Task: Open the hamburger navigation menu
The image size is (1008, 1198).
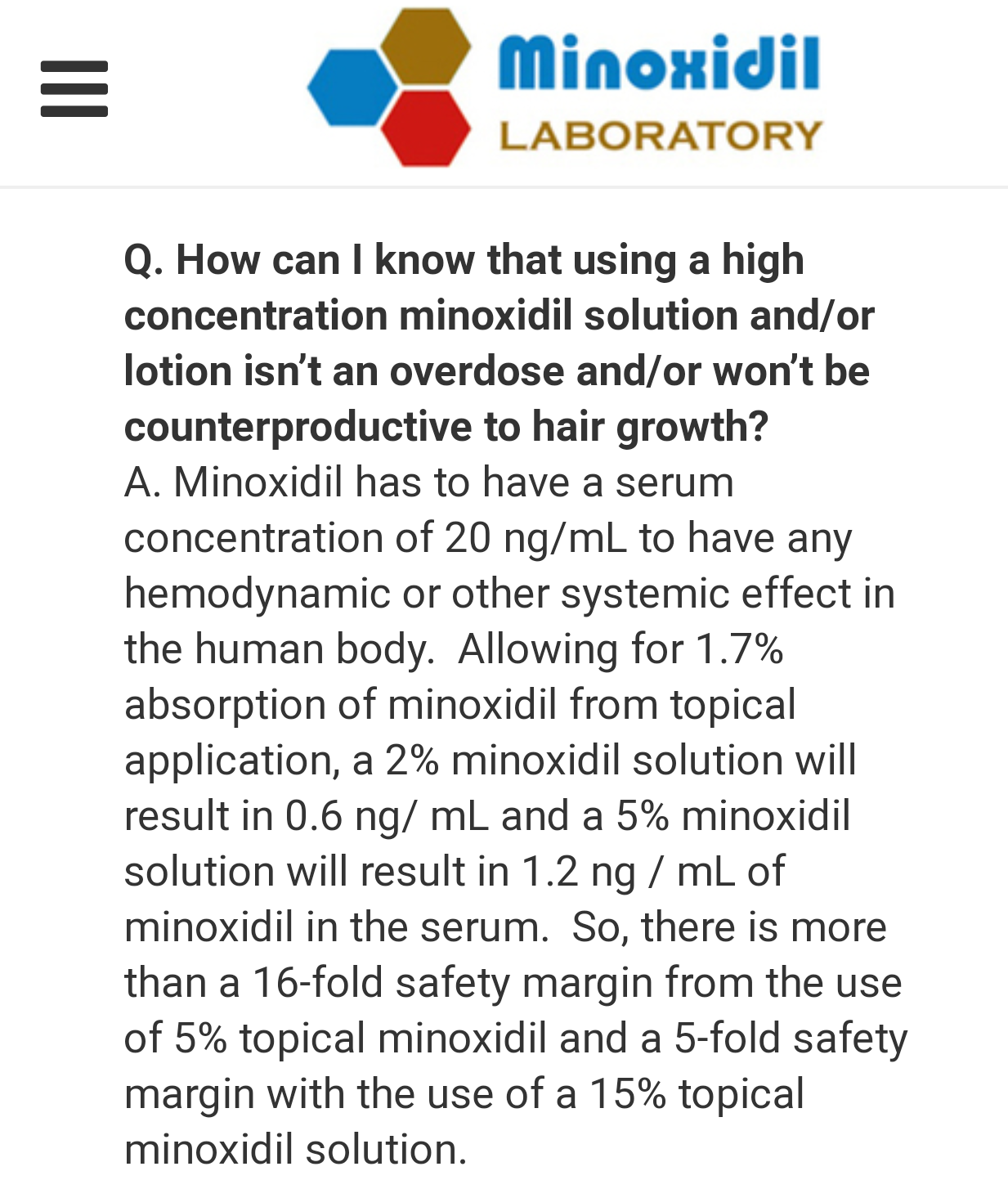Action: point(74,88)
